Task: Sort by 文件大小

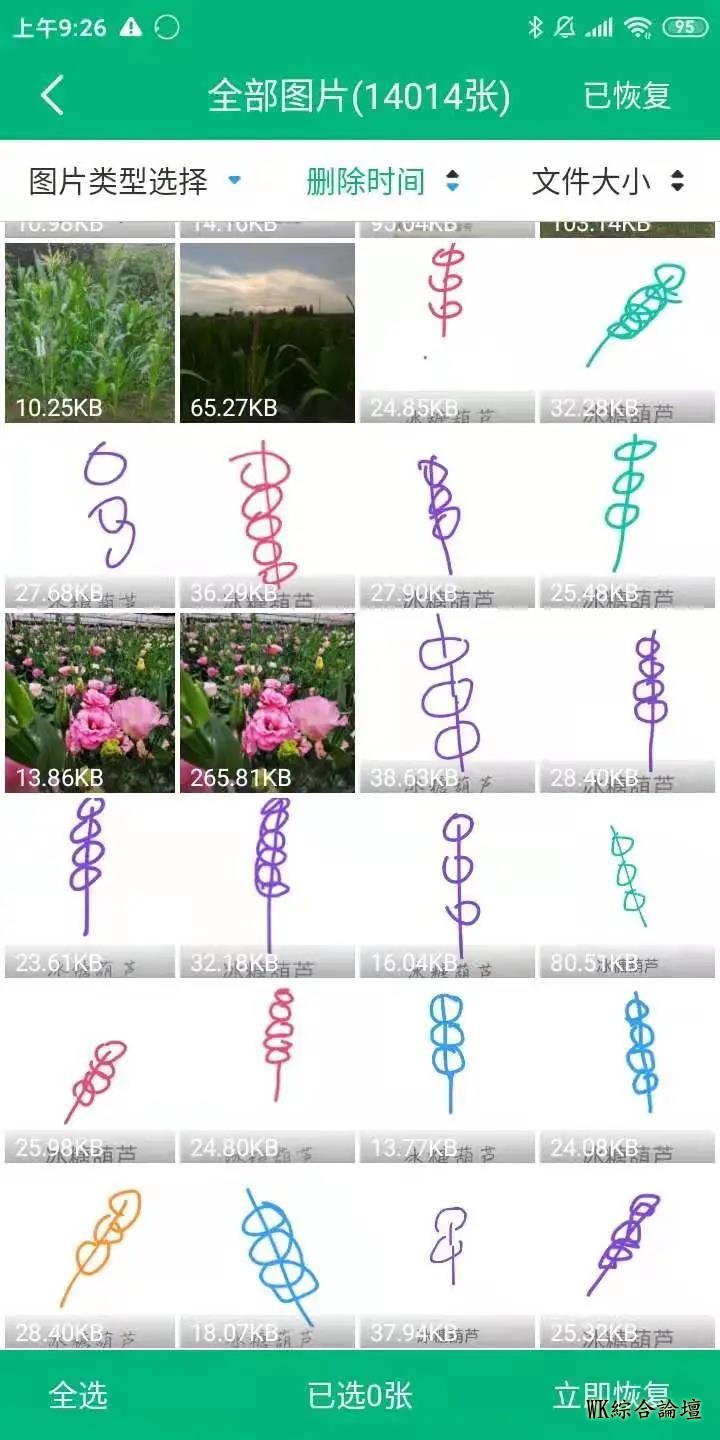Action: 607,182
